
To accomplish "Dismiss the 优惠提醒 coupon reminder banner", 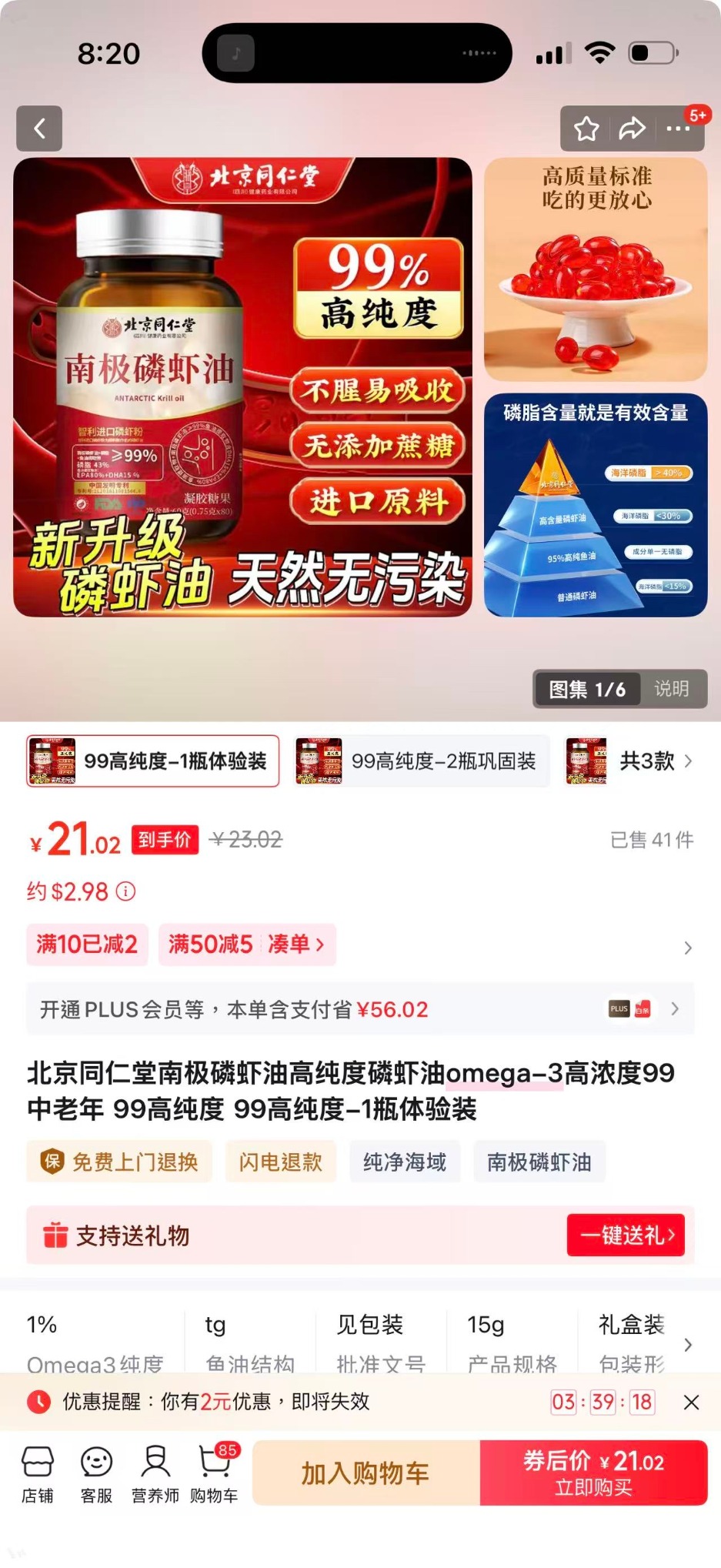I will click(691, 1403).
